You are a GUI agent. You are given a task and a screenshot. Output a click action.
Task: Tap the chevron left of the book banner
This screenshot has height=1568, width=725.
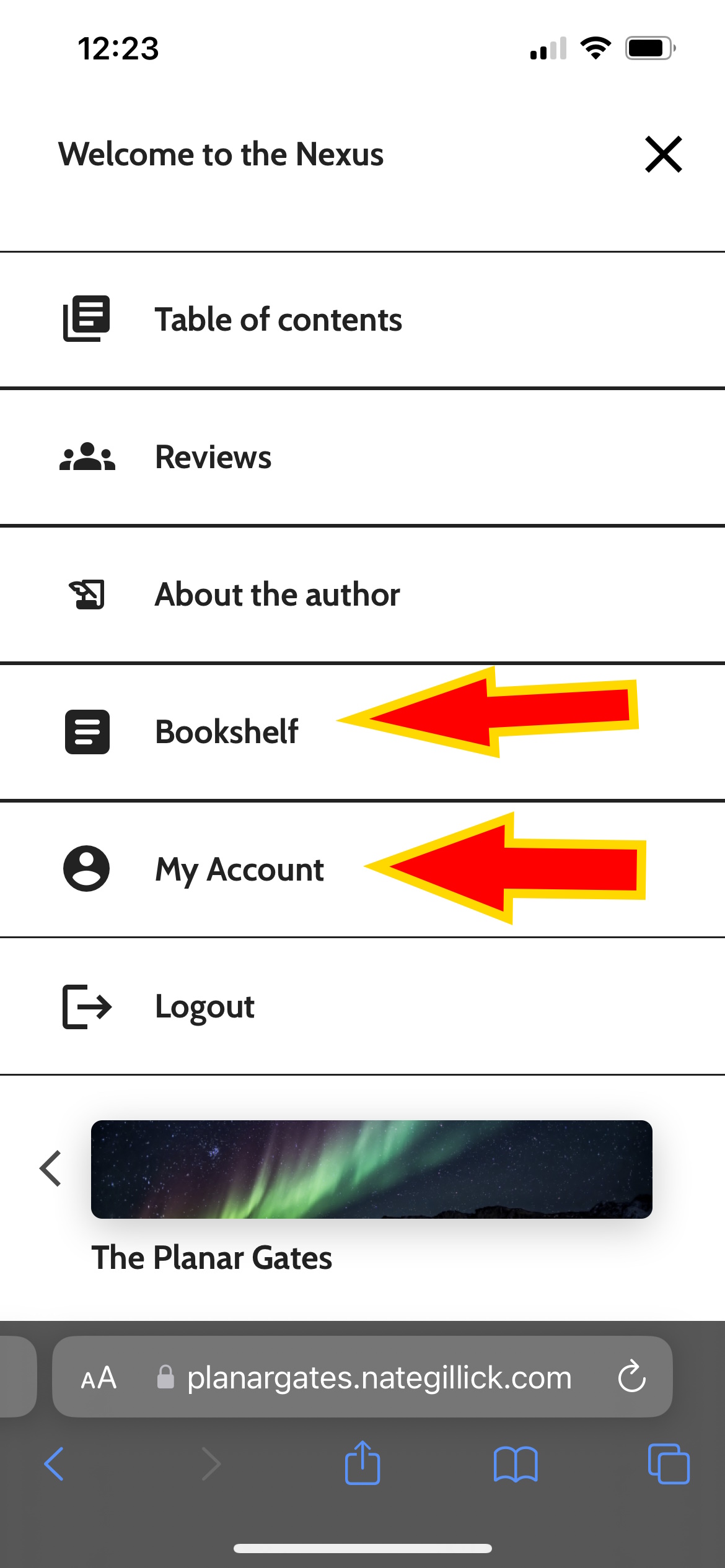click(x=50, y=1169)
